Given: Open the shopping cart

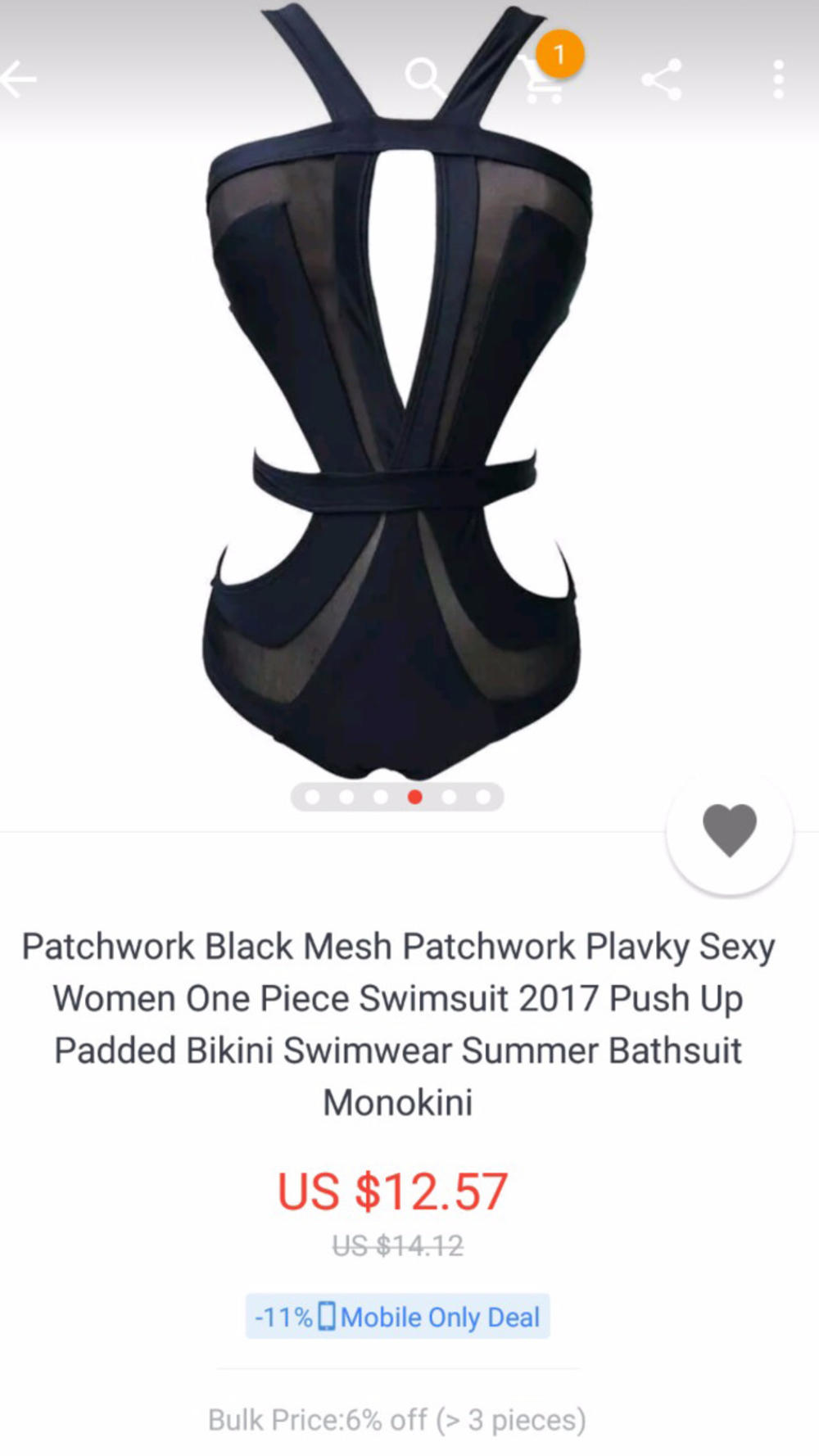Looking at the screenshot, I should coord(542,79).
